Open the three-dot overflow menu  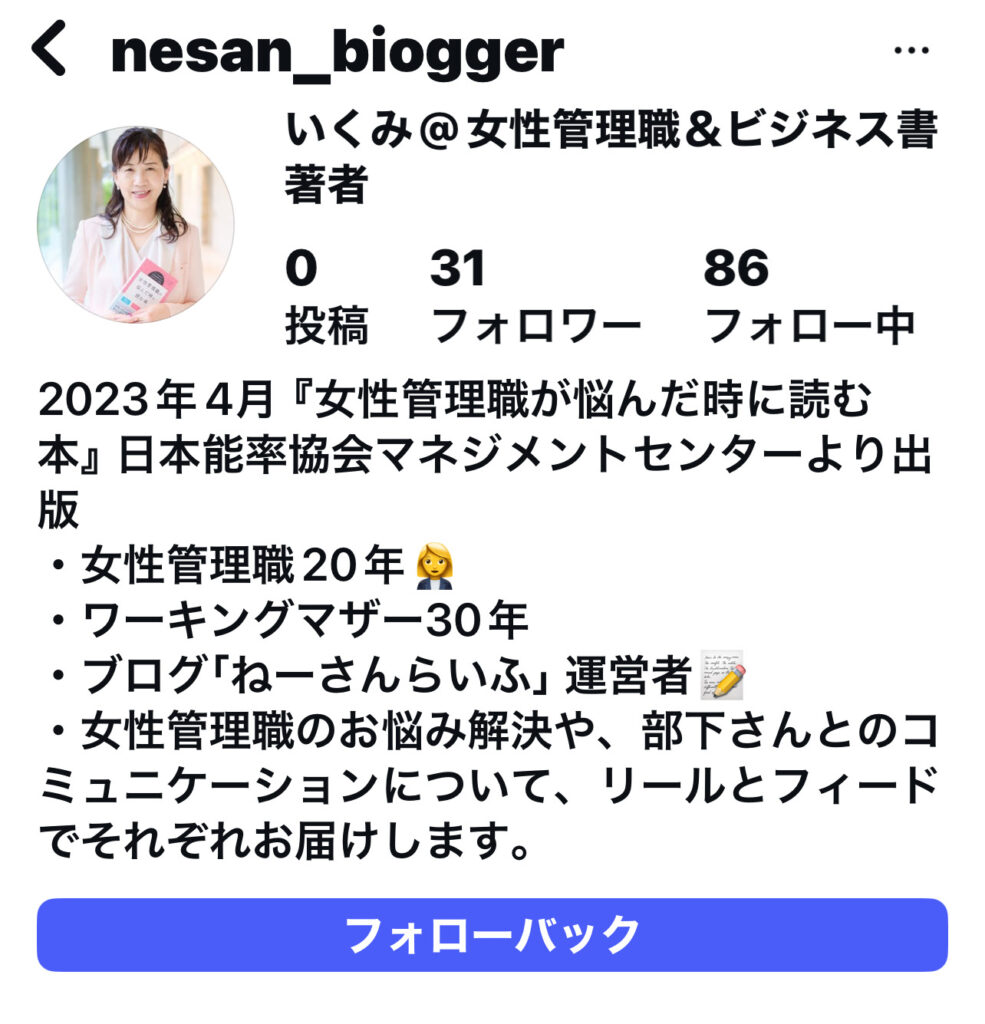pos(911,52)
